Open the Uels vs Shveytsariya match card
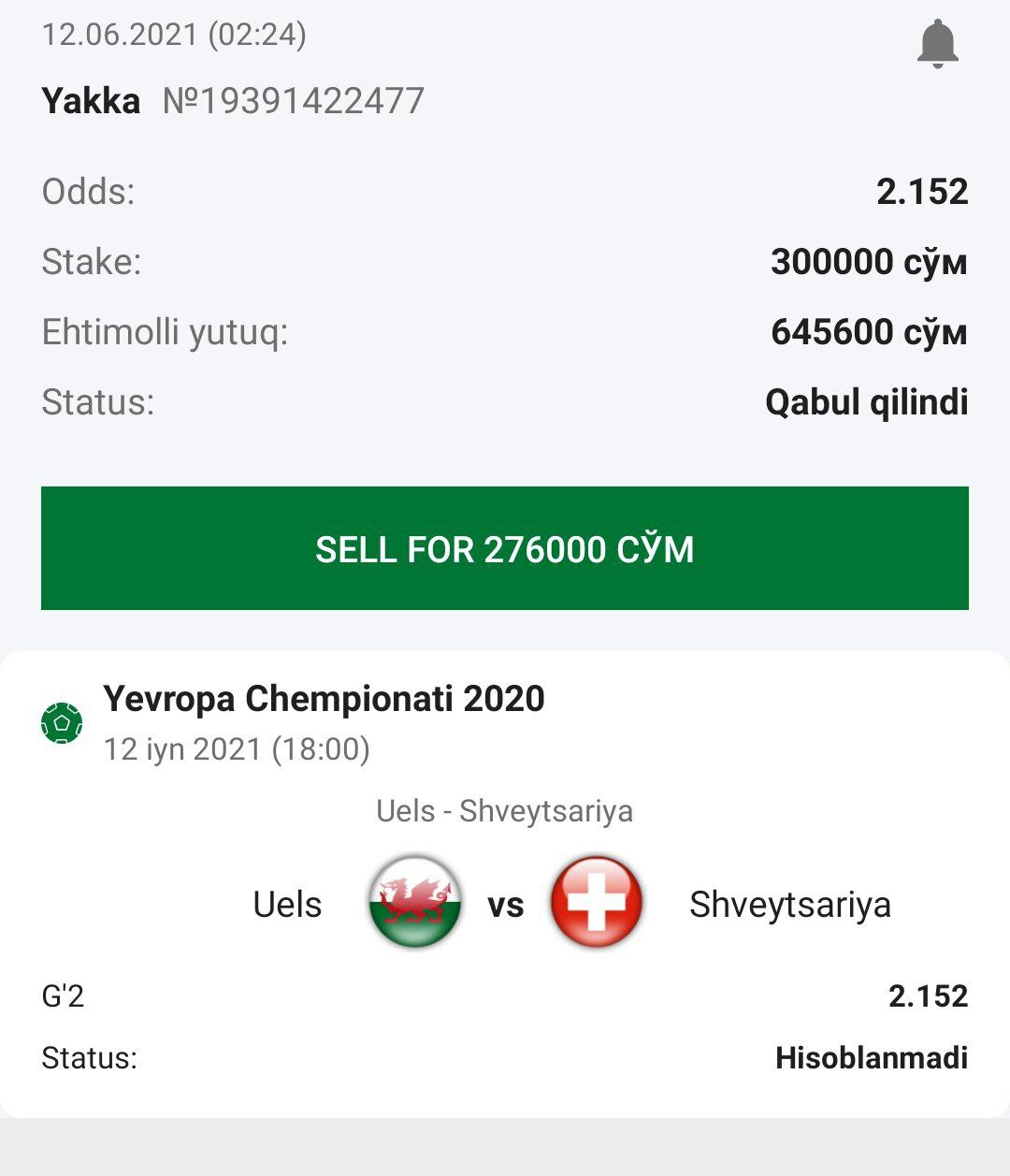 click(505, 884)
